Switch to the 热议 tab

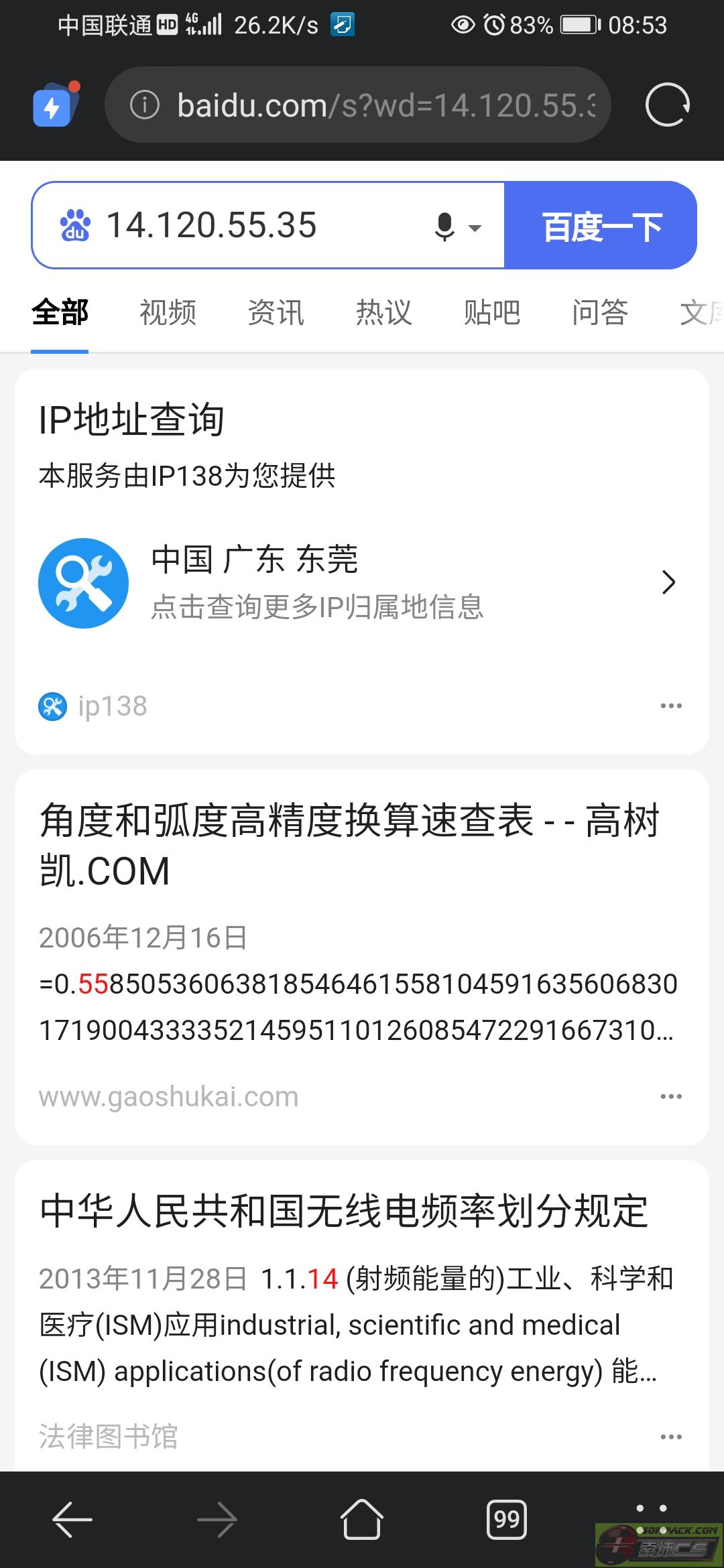point(383,312)
